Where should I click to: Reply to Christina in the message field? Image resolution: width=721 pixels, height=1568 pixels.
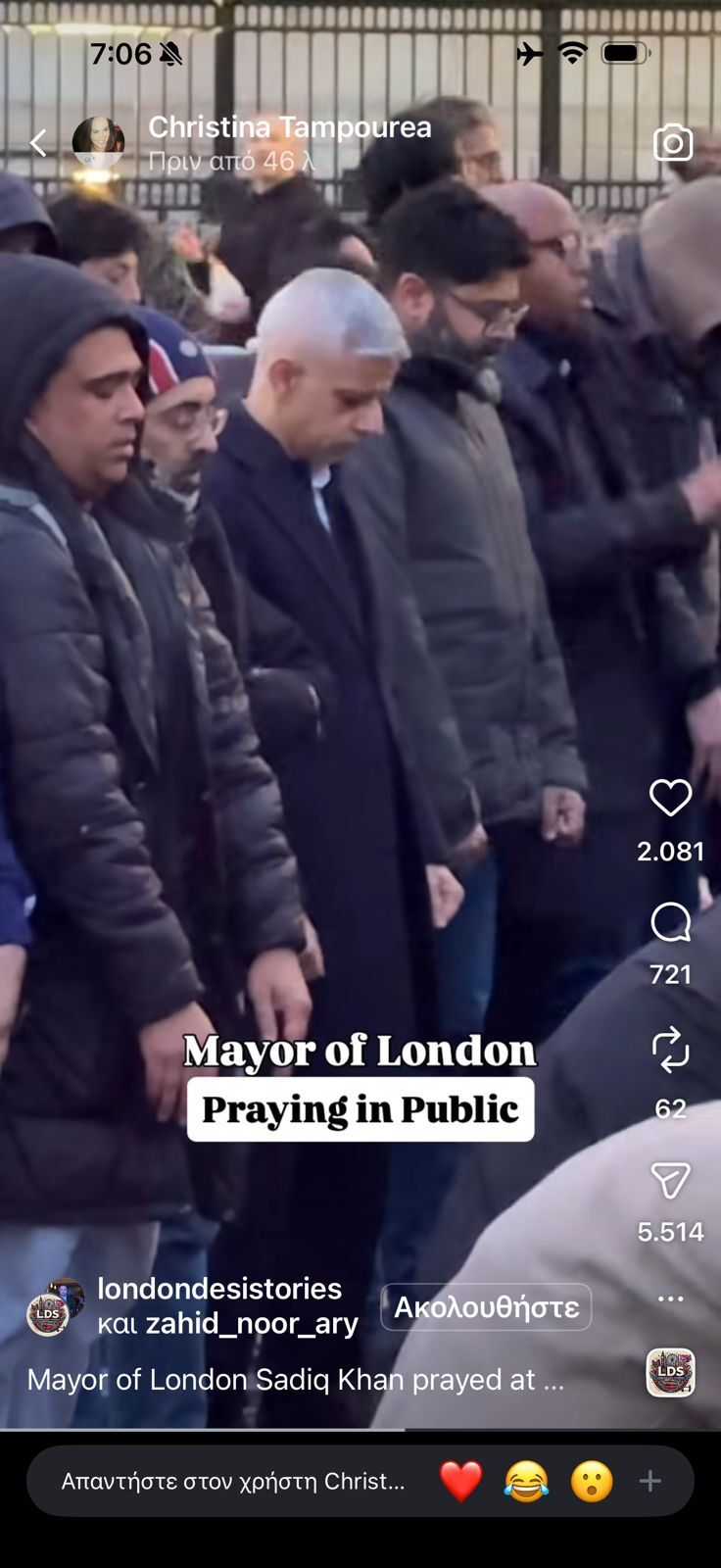(233, 1481)
